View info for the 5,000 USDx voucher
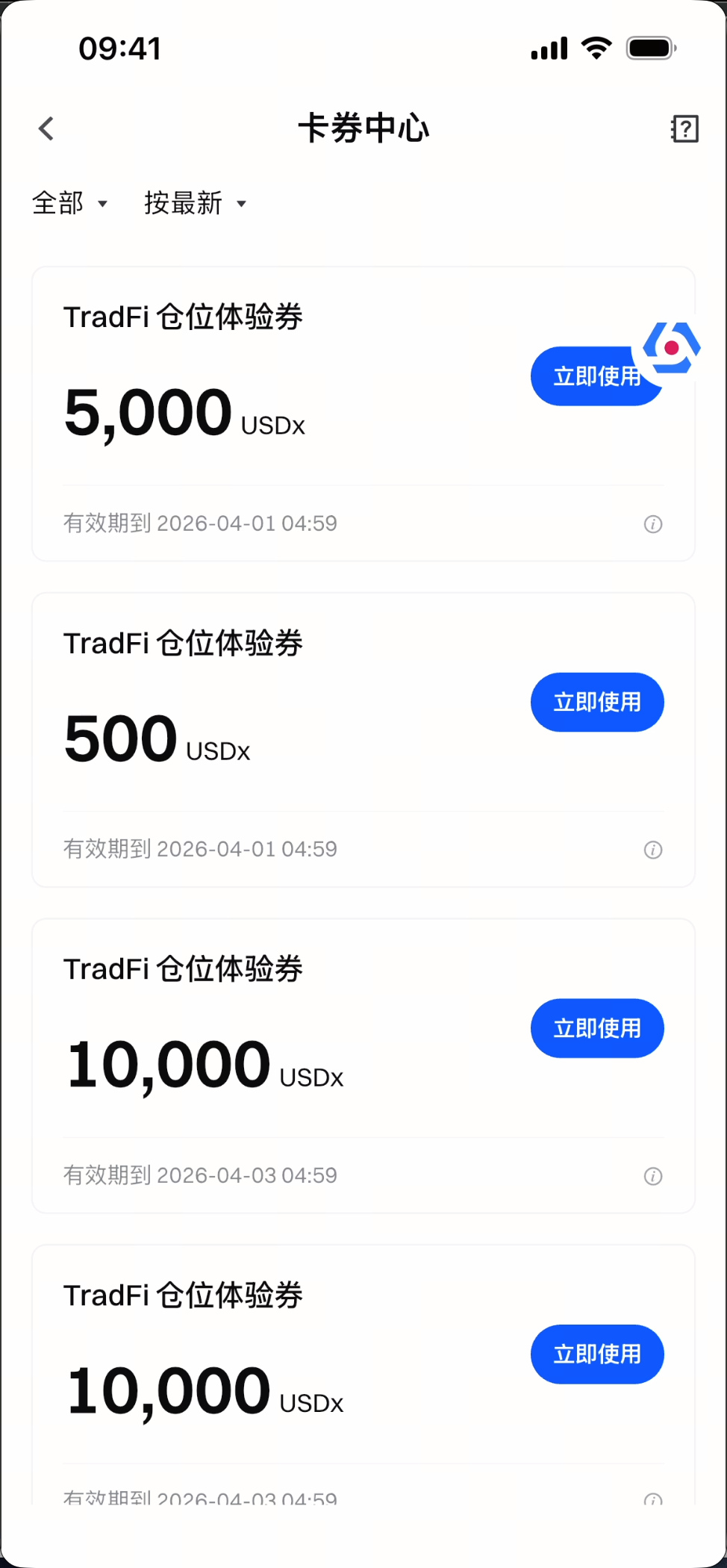Image resolution: width=727 pixels, height=1568 pixels. [653, 524]
